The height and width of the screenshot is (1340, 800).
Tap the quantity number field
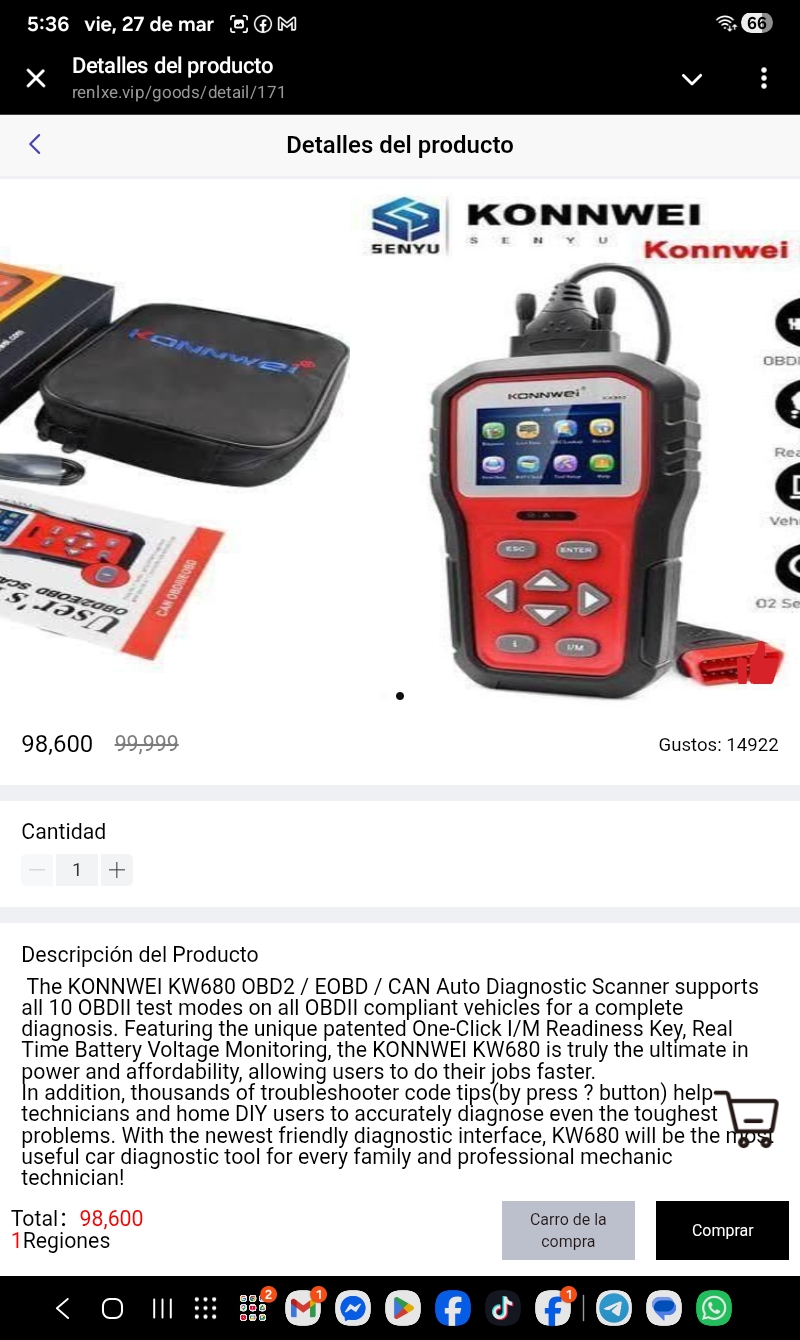(x=77, y=870)
